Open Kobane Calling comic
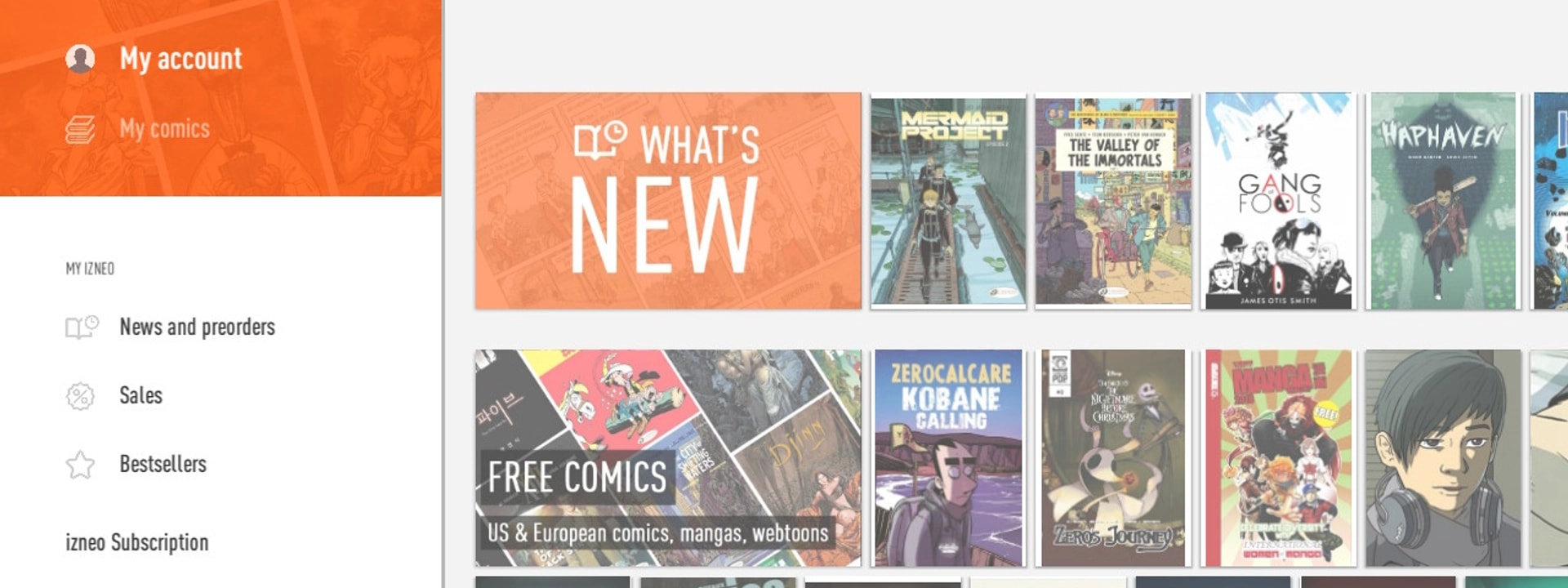The image size is (1568, 588). click(x=948, y=458)
